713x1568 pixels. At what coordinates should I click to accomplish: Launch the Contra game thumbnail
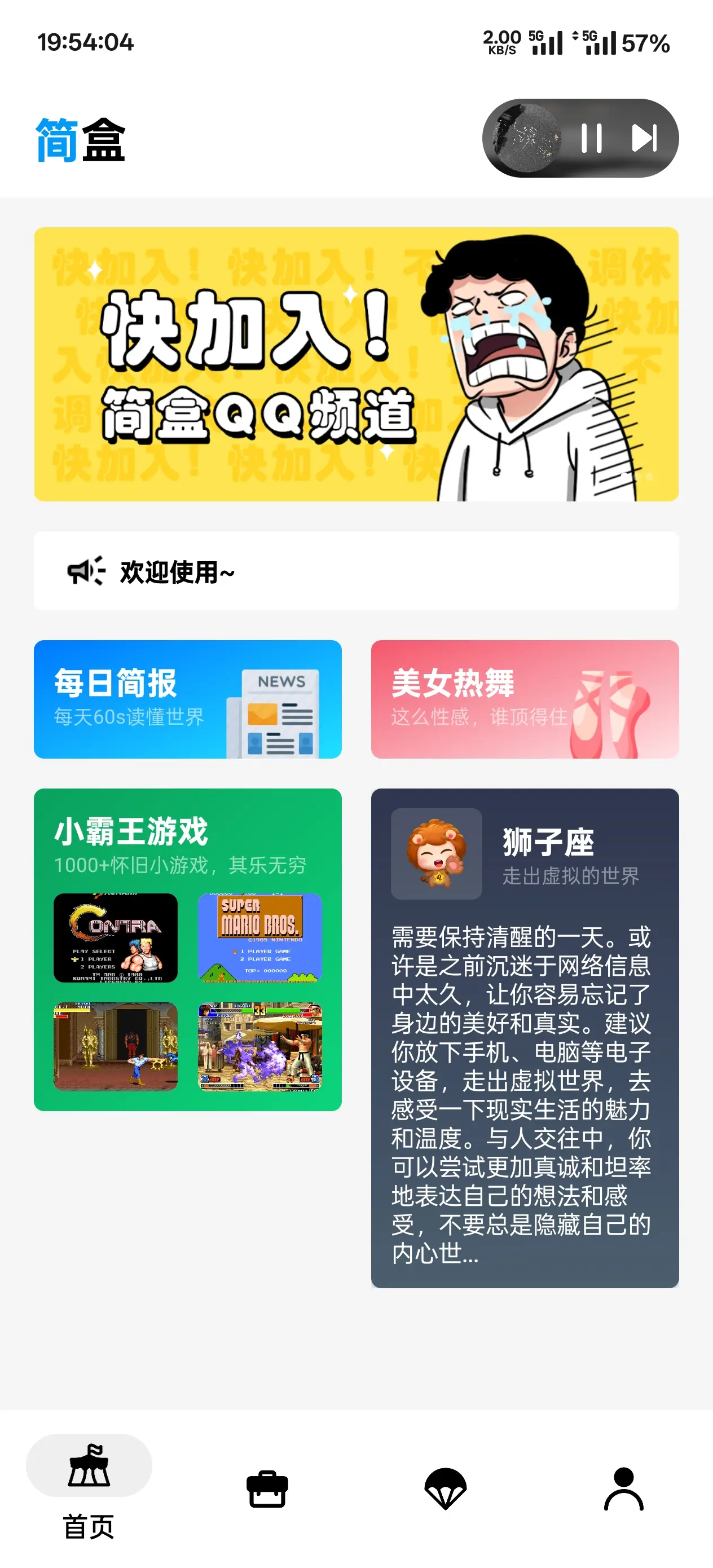(x=116, y=937)
